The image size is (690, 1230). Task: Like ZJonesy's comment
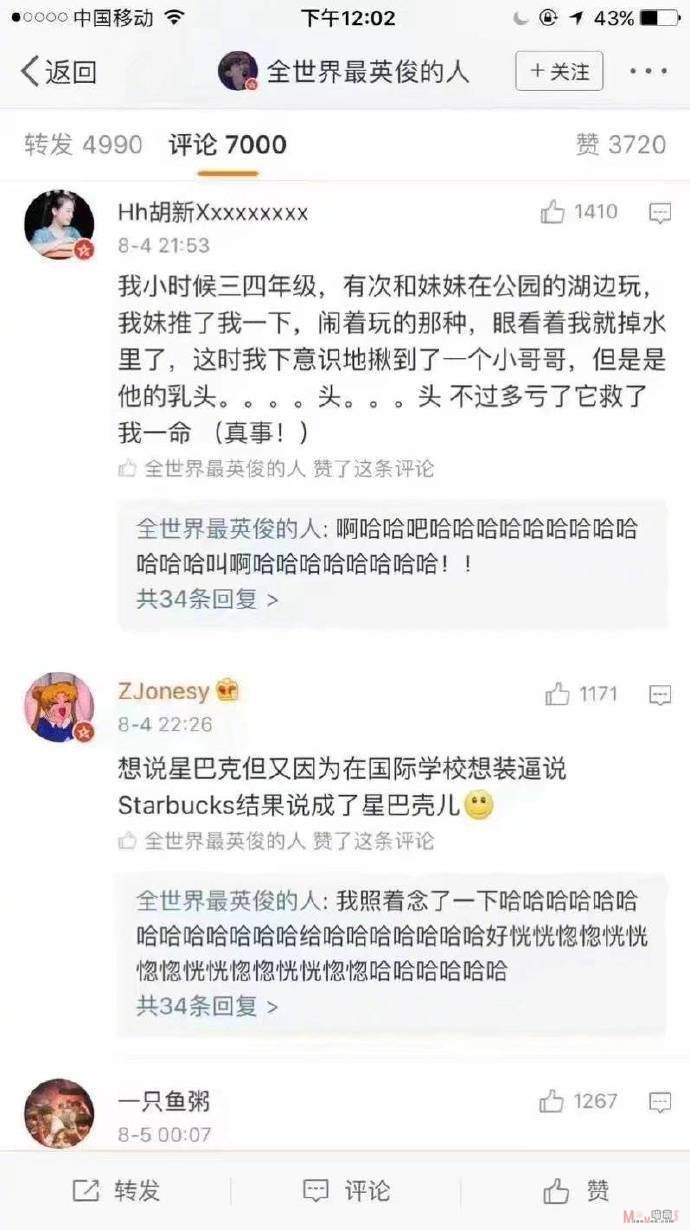pyautogui.click(x=582, y=694)
